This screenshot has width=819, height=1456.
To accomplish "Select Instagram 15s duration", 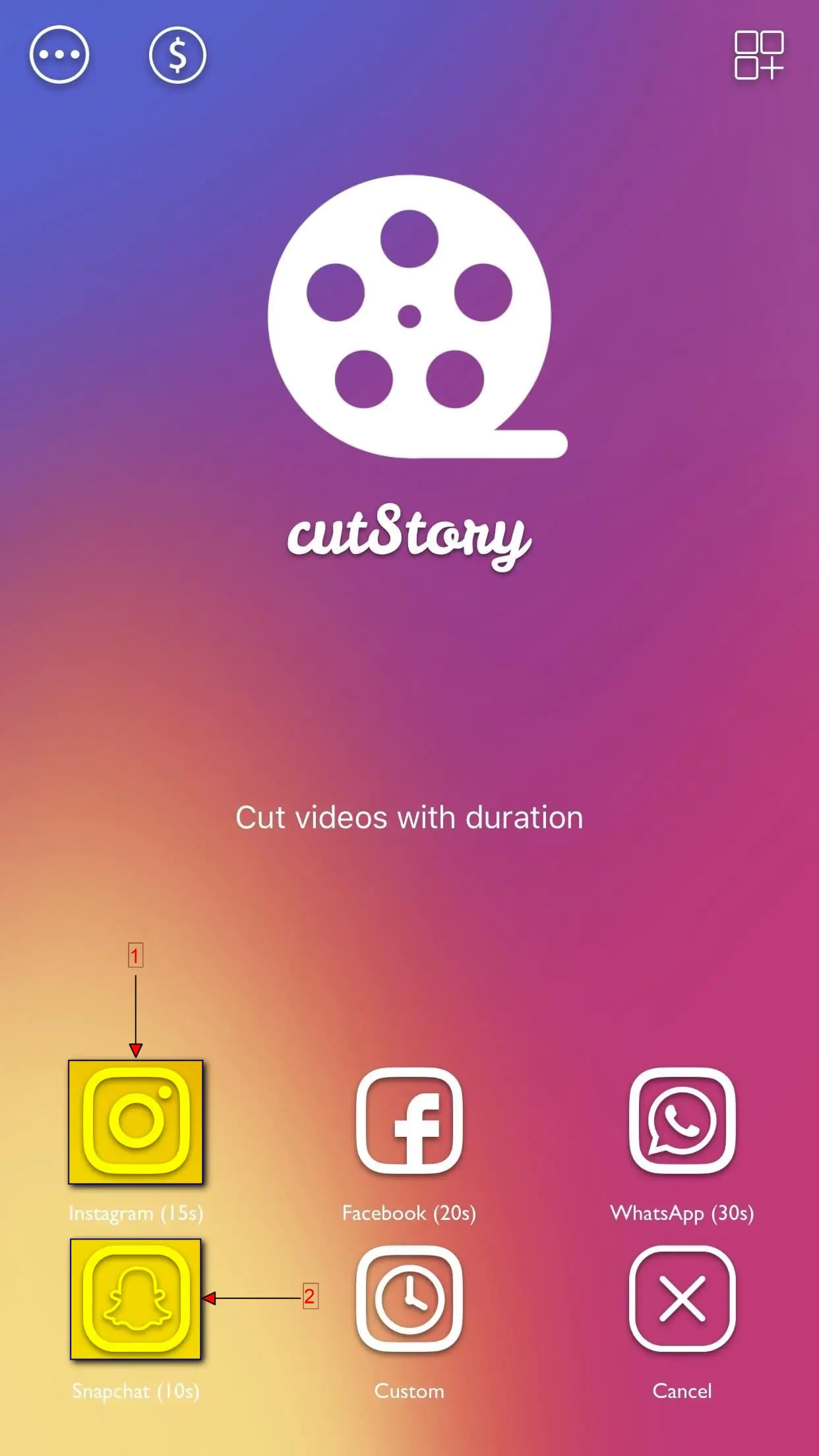I will (136, 1121).
